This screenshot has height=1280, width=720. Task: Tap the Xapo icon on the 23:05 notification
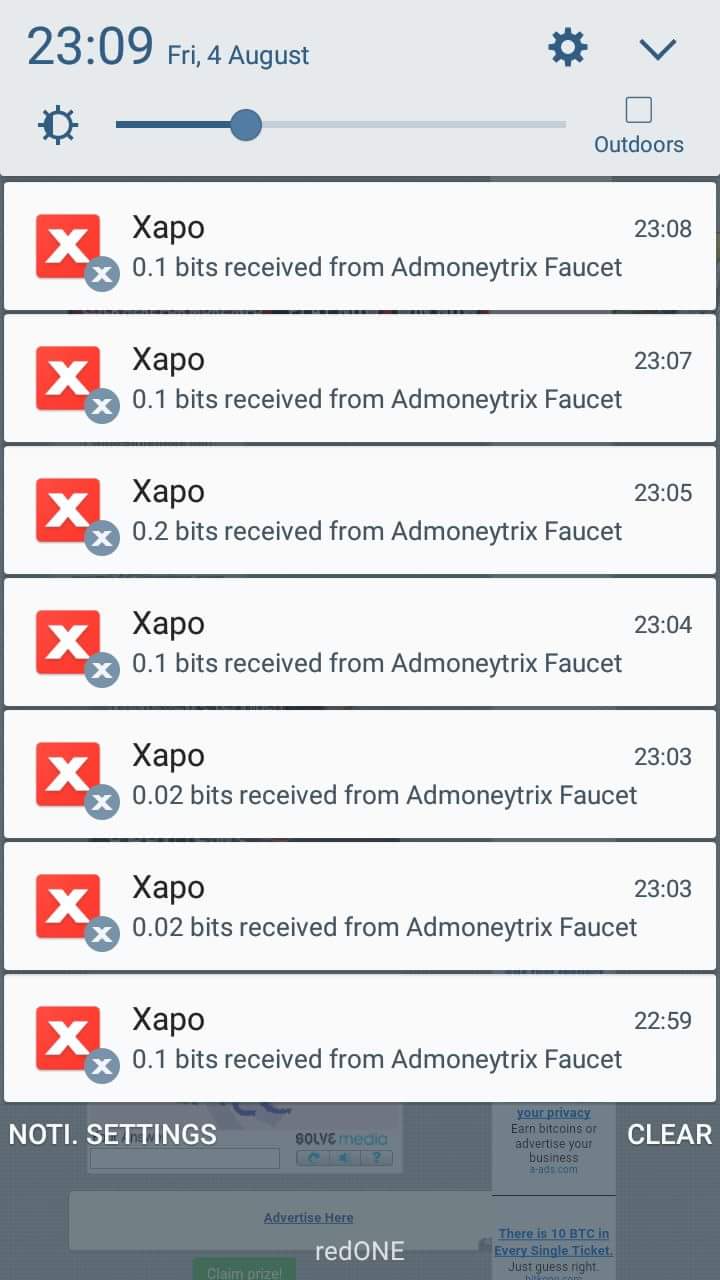67,507
